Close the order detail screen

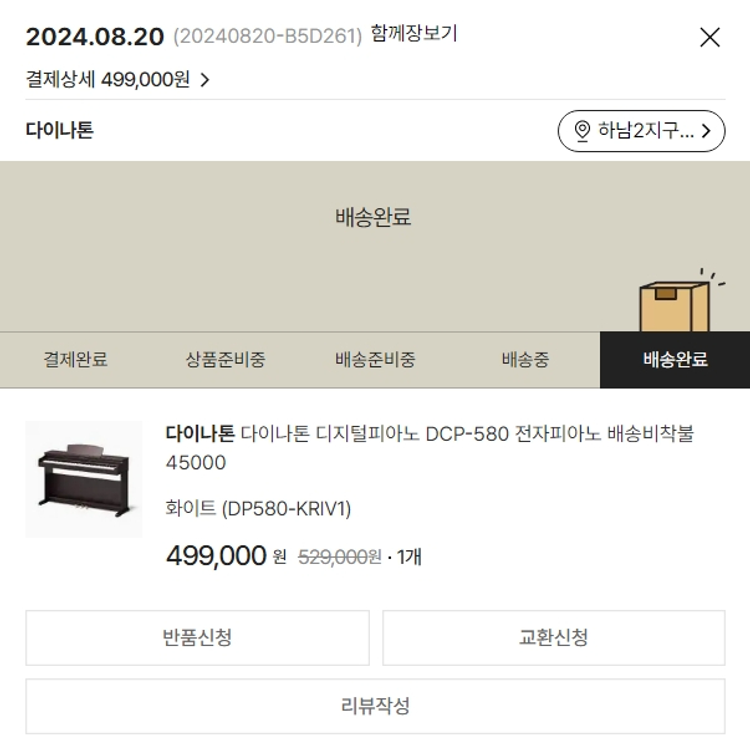pos(709,38)
